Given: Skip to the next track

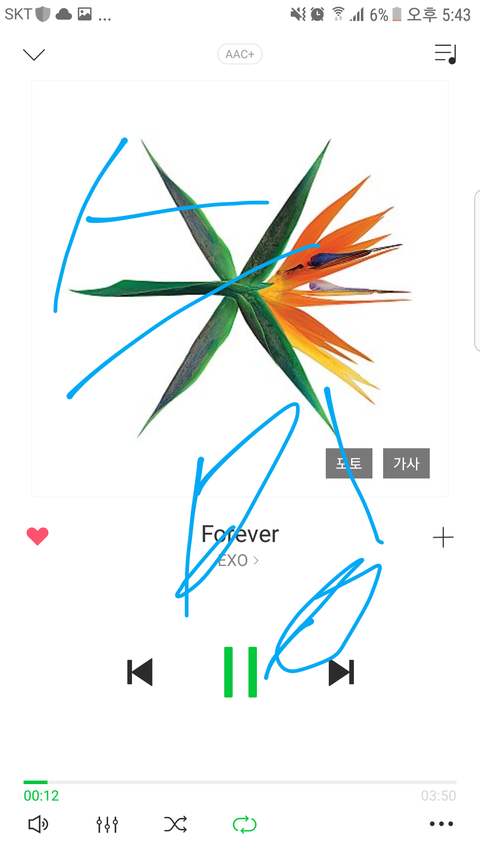Looking at the screenshot, I should pyautogui.click(x=342, y=672).
